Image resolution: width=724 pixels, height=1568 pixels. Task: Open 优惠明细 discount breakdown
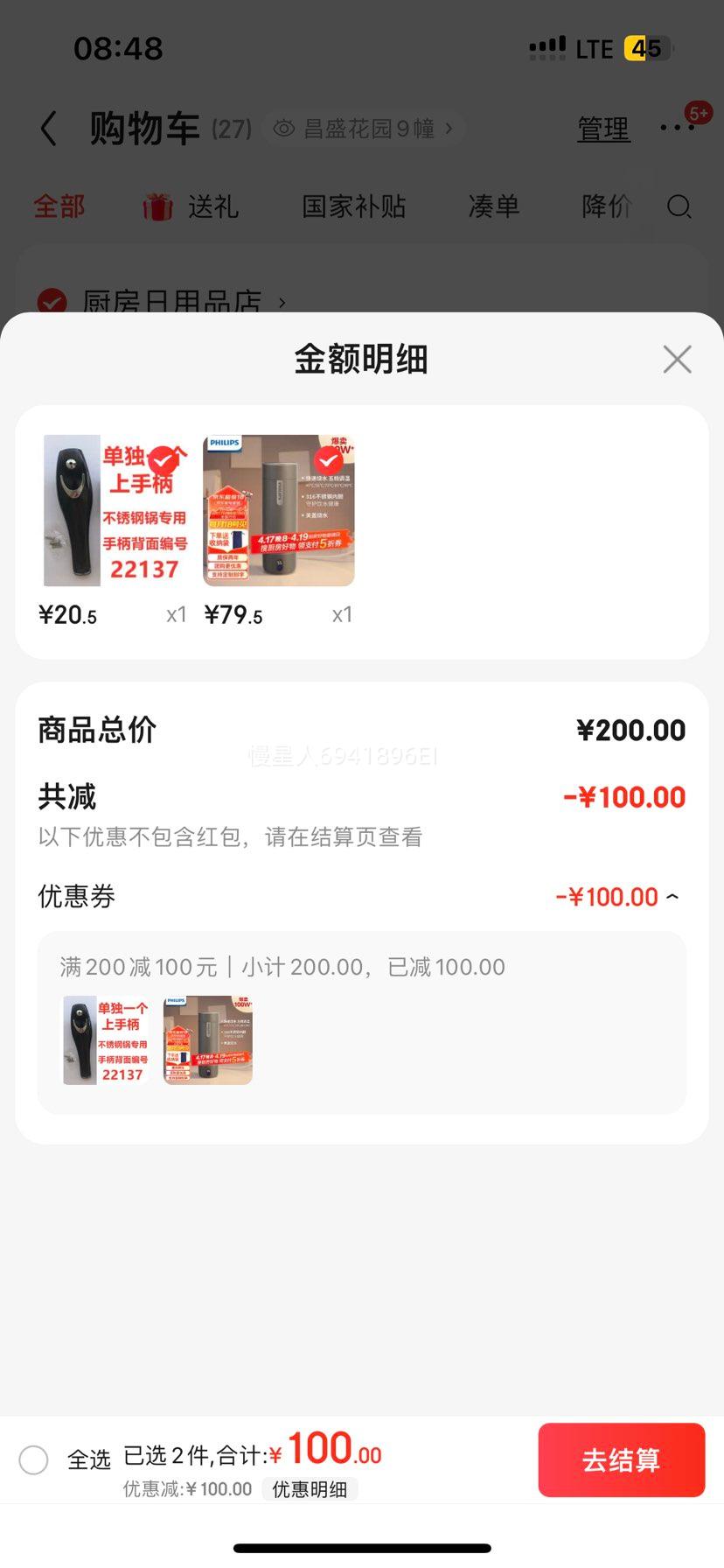(310, 1489)
